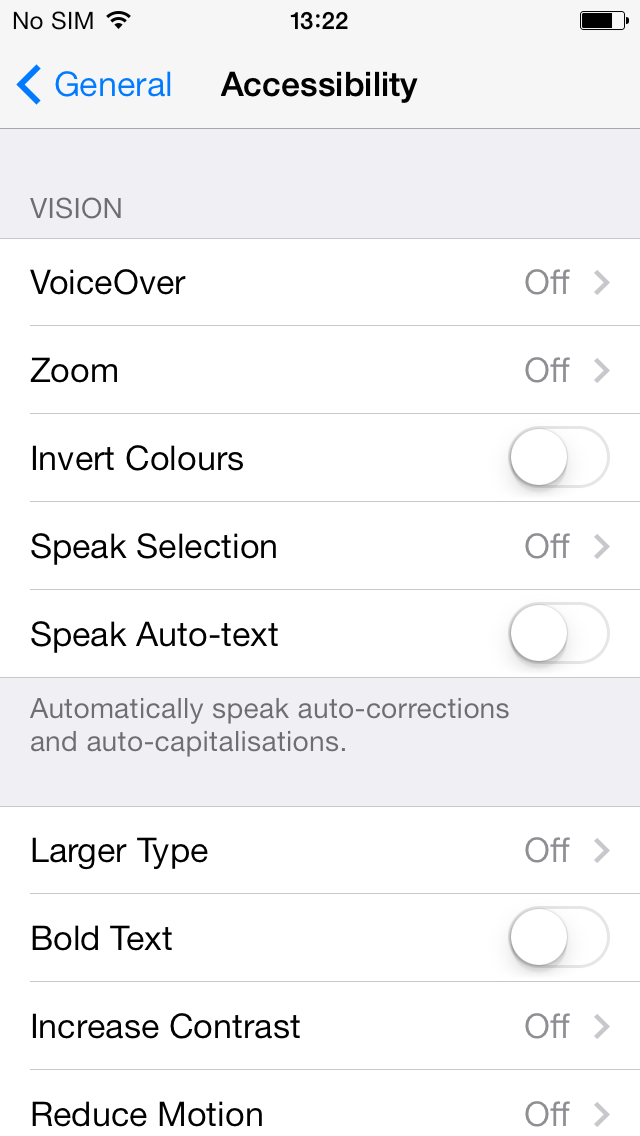The height and width of the screenshot is (1136, 640).
Task: Enable the Speak Auto-text switch
Action: point(559,634)
